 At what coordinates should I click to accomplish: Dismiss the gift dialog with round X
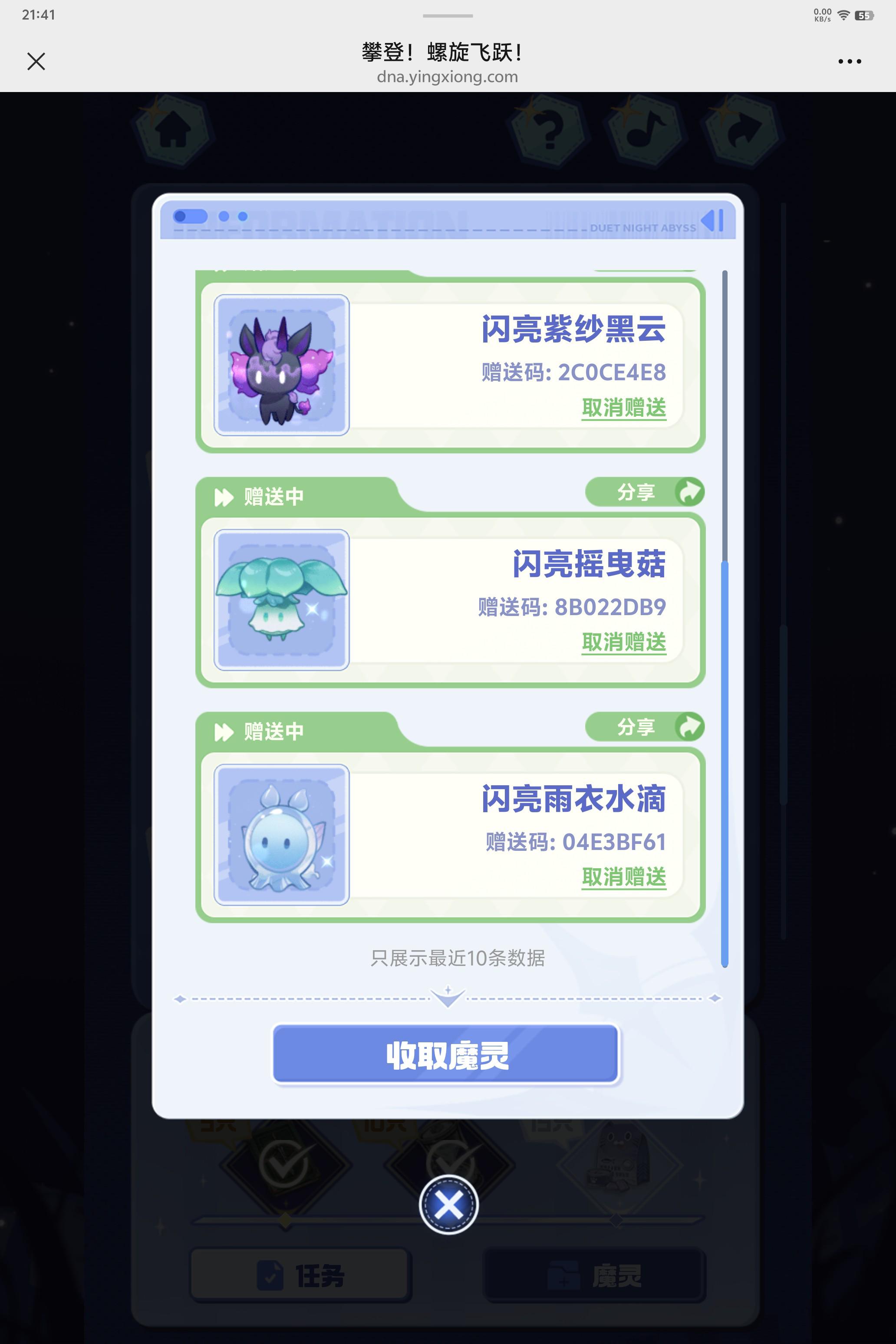[x=448, y=1205]
